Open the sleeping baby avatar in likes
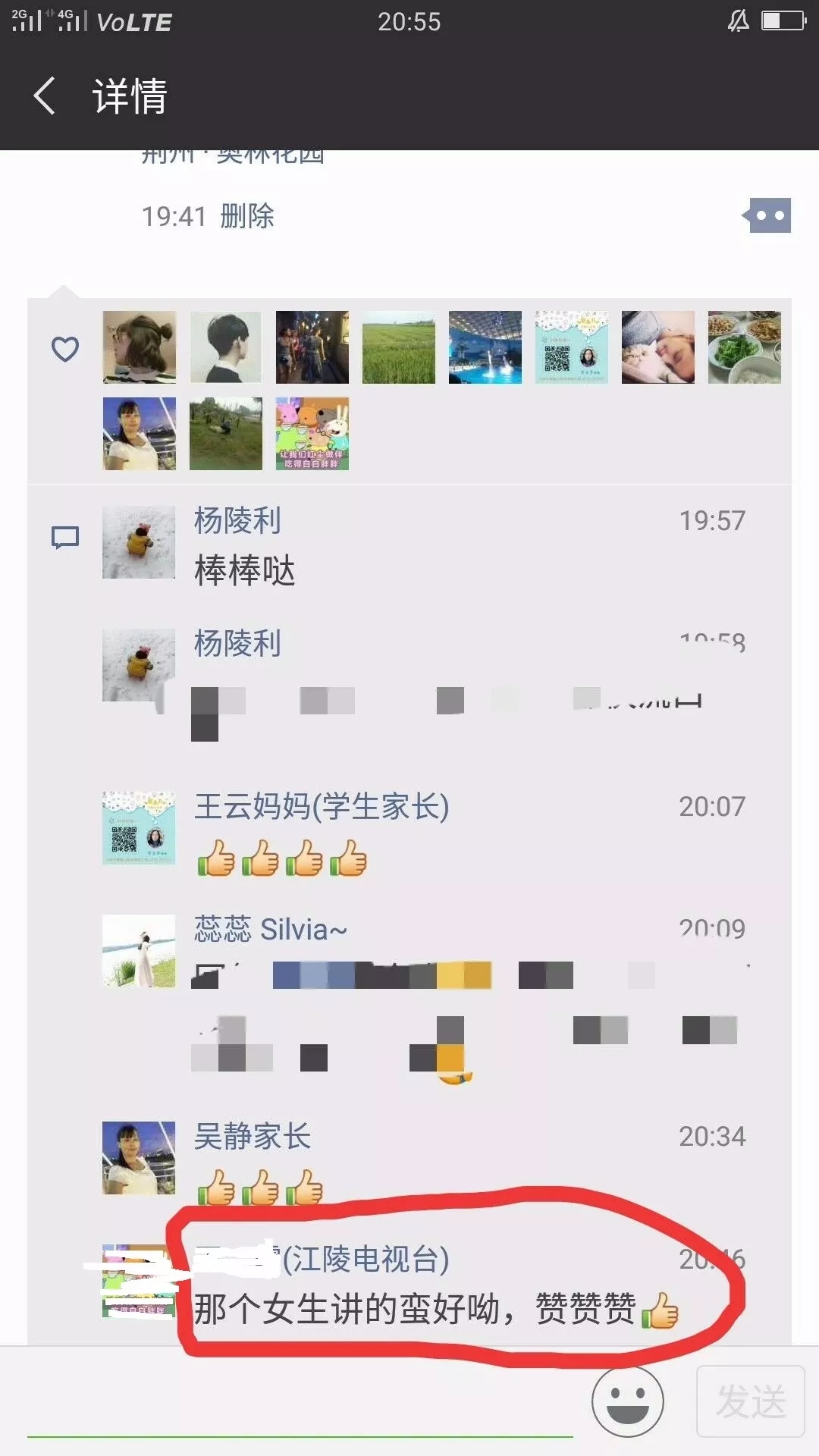 click(x=658, y=347)
